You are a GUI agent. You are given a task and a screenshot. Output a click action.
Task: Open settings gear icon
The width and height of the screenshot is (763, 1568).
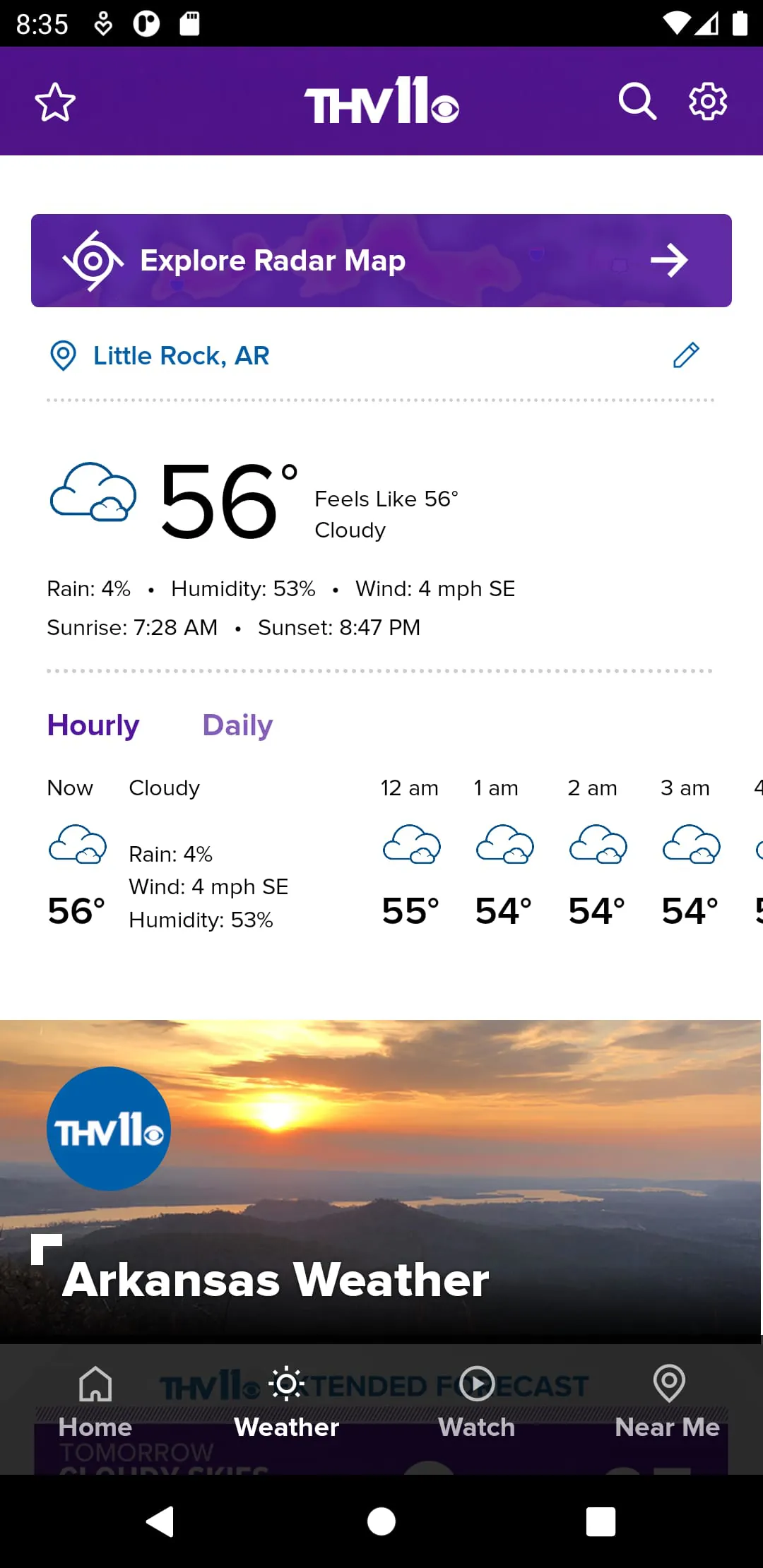[x=707, y=102]
